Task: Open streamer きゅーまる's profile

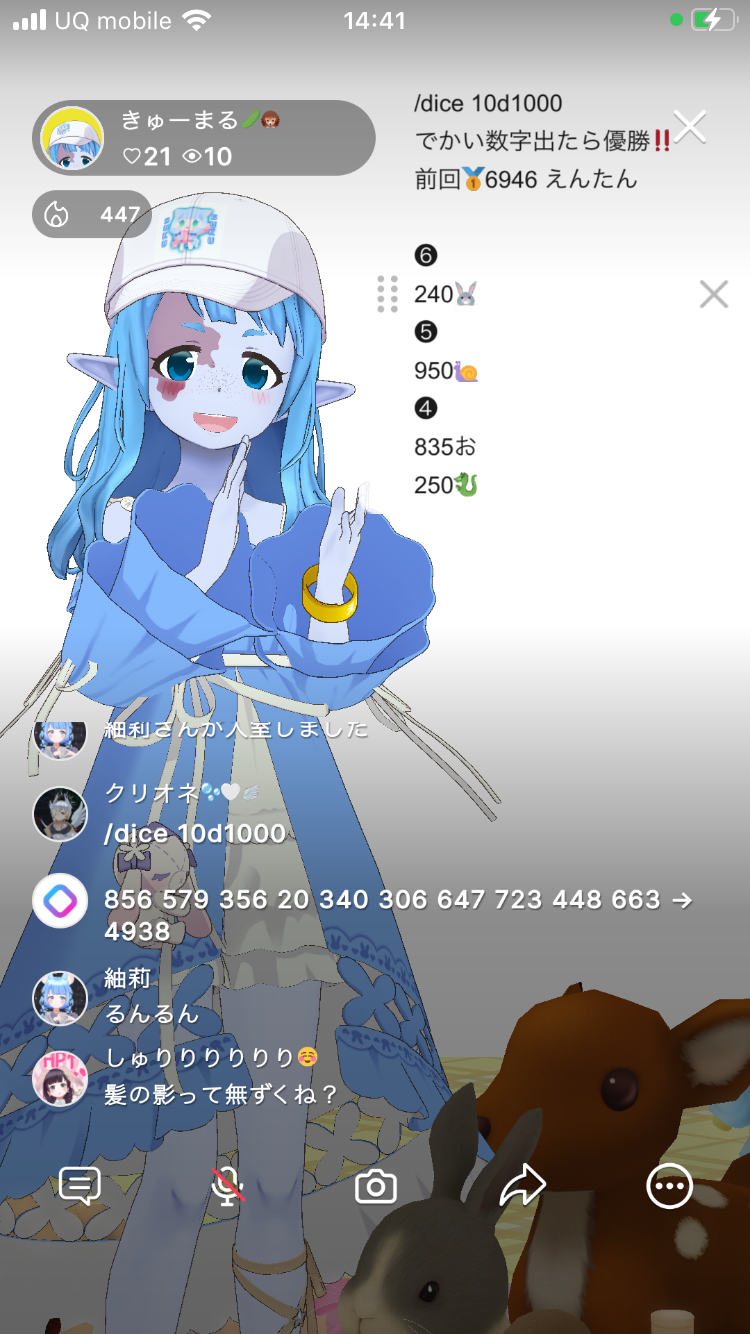Action: (72, 139)
